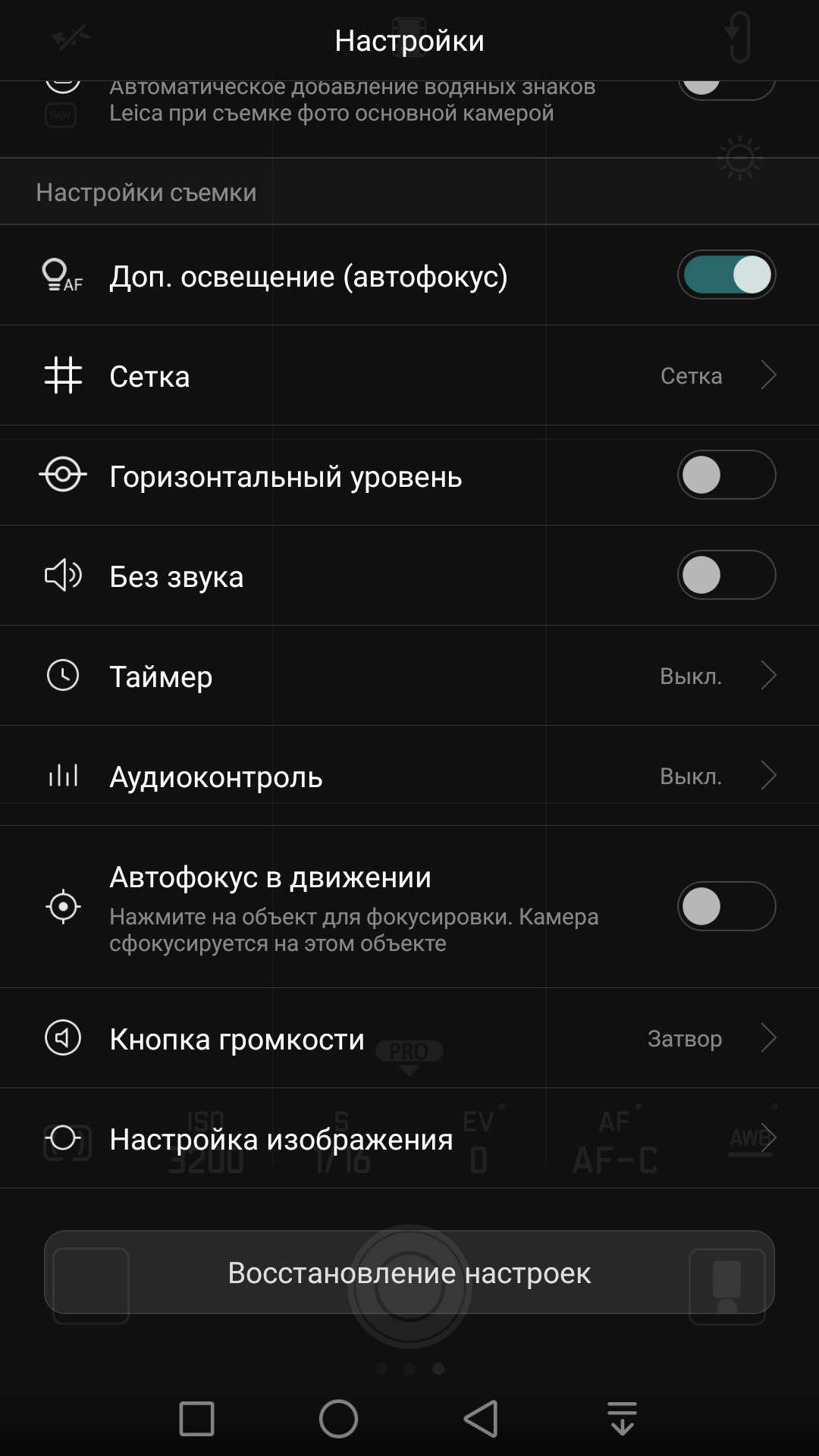Screen dimensions: 819x1456
Task: Open the Таймер setting
Action: tap(409, 676)
